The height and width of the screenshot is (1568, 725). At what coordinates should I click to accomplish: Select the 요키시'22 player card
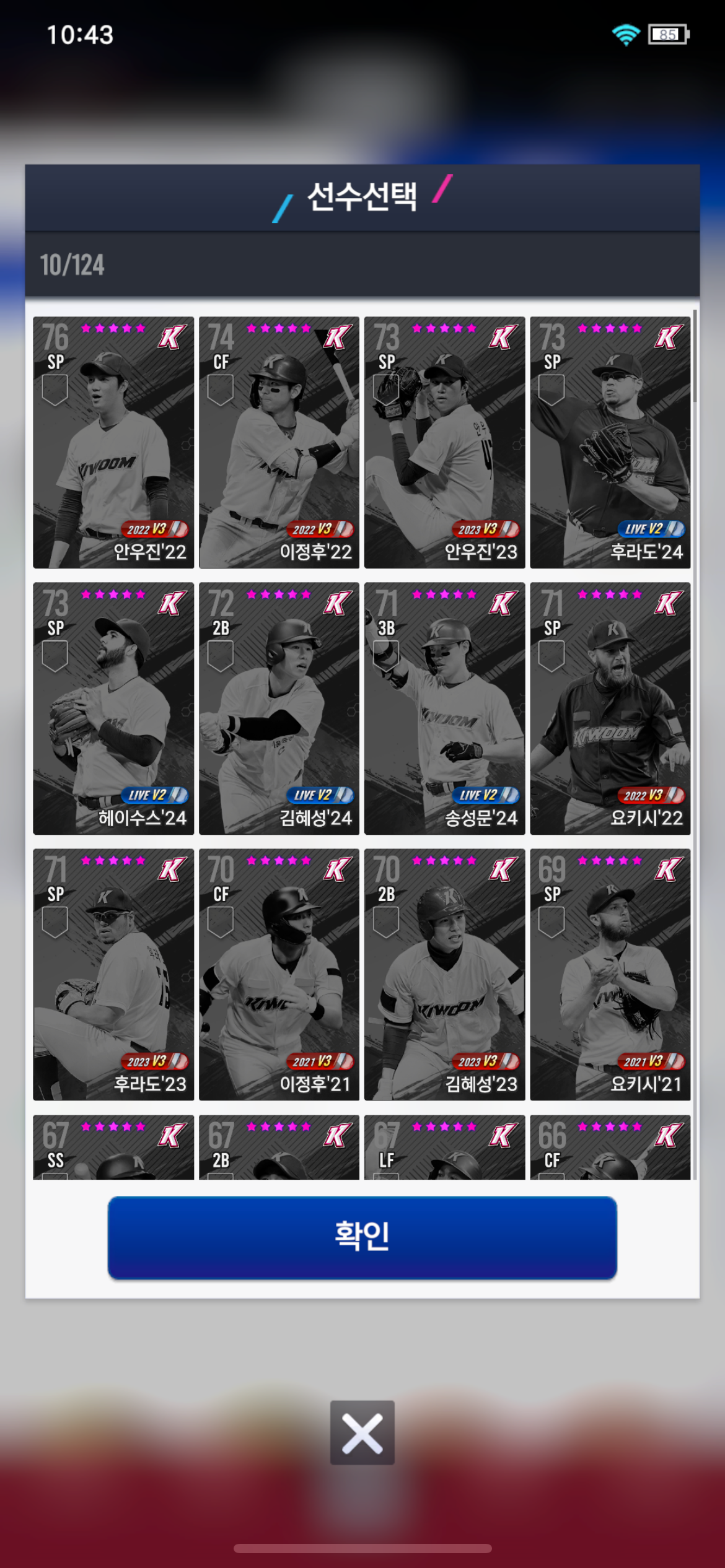(610, 708)
